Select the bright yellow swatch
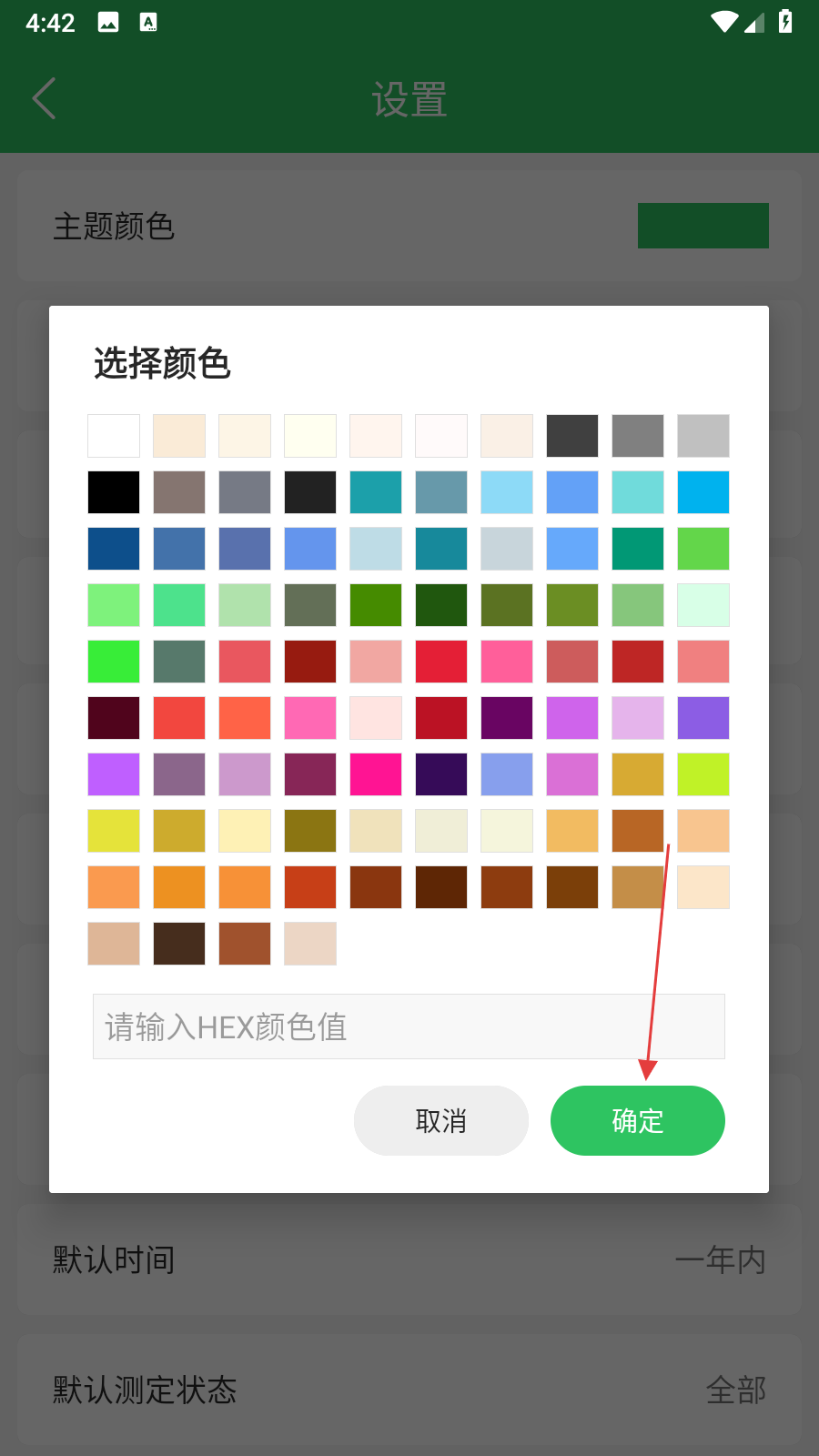The image size is (819, 1456). point(114,831)
